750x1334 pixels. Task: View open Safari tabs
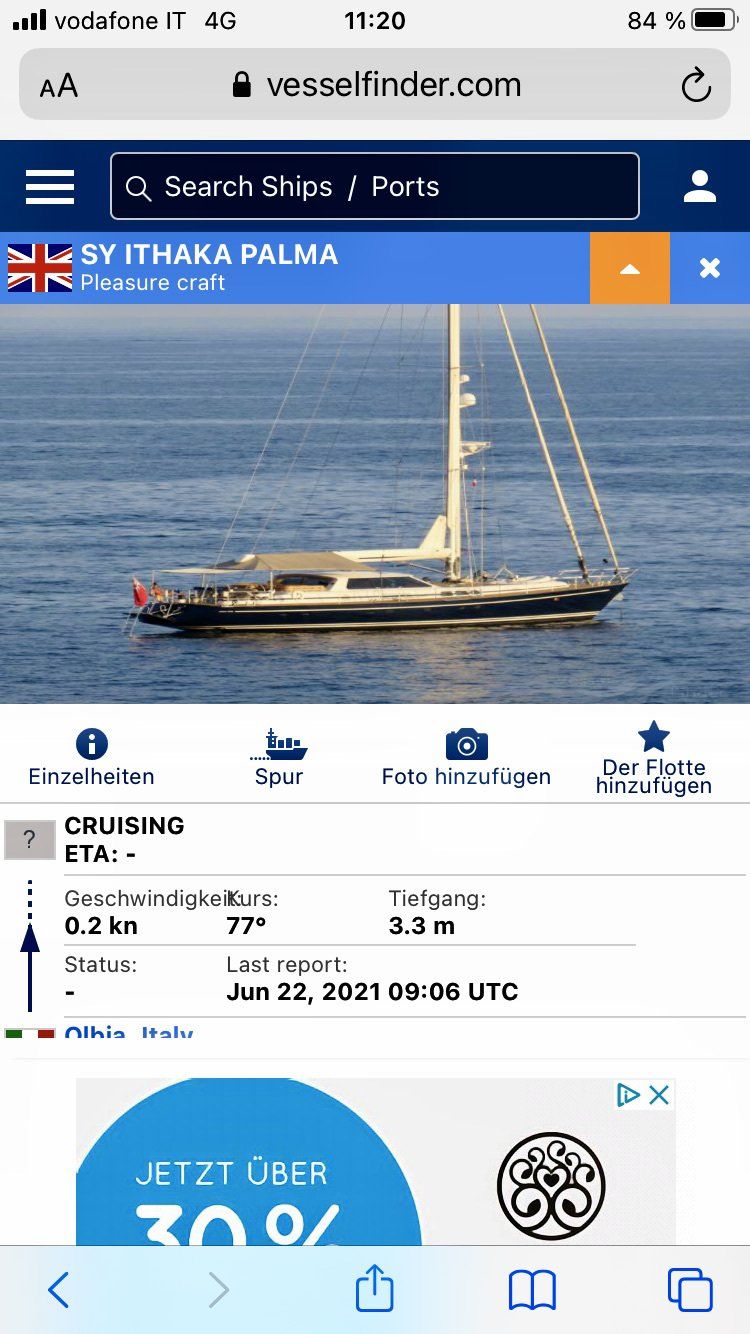tap(689, 1290)
